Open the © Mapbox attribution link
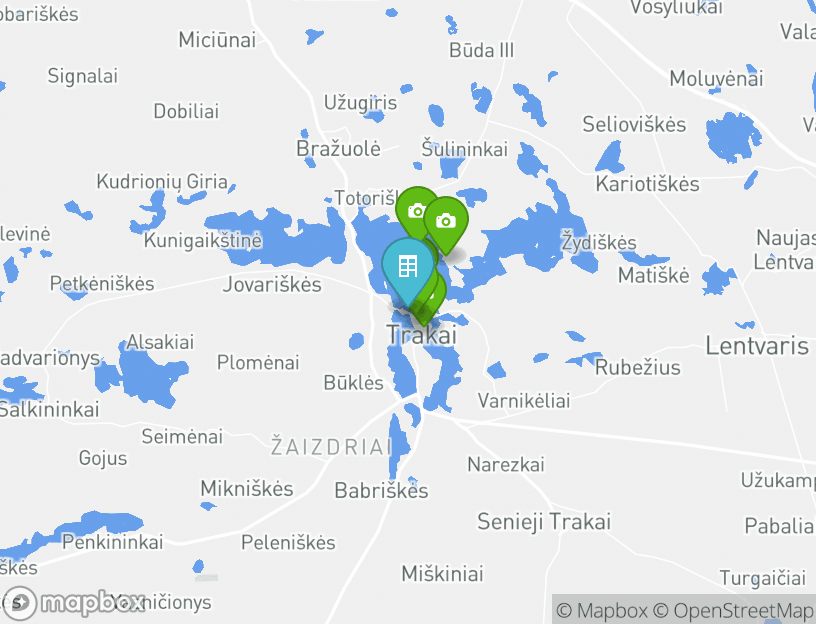The width and height of the screenshot is (816, 624). click(x=602, y=610)
